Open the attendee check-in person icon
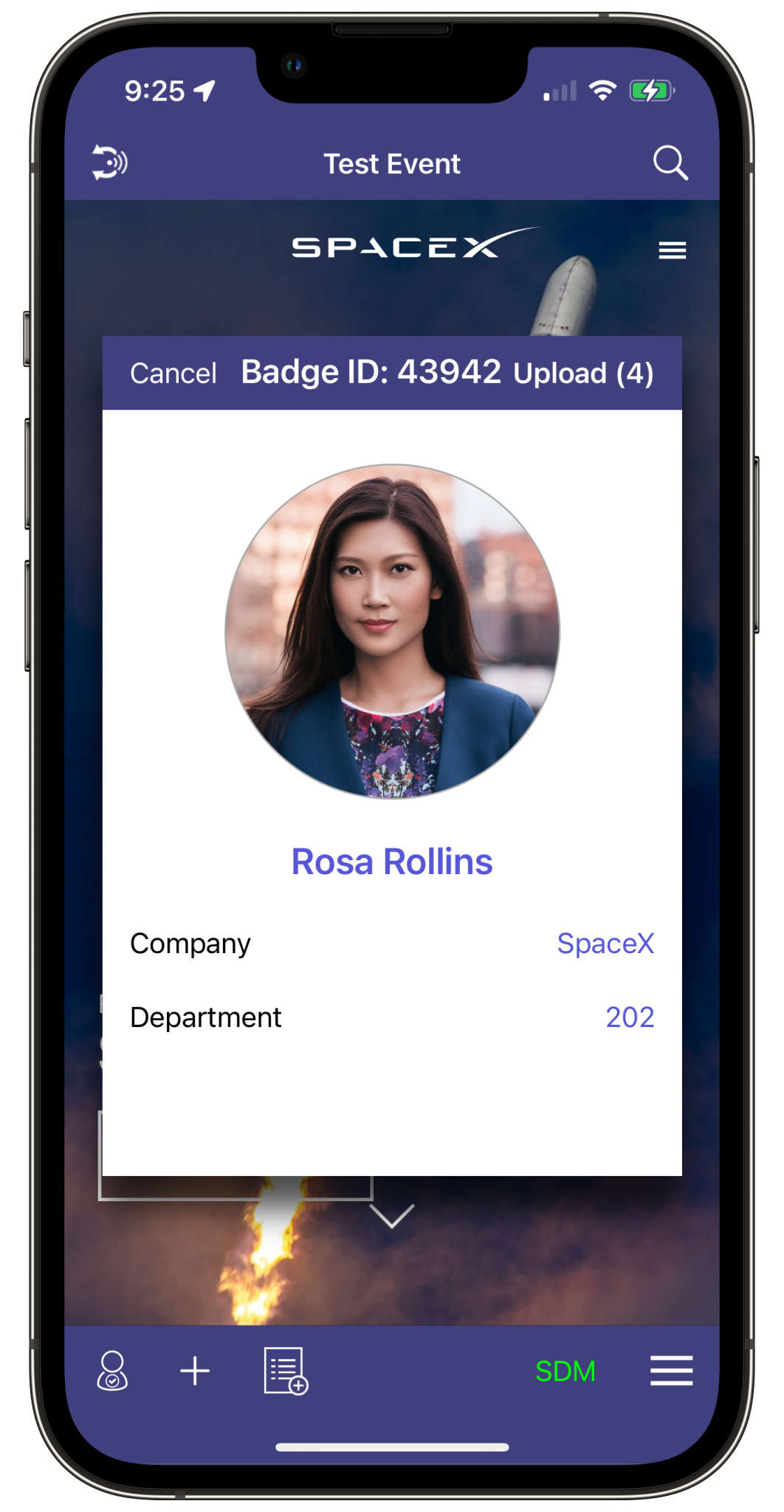Viewport: 784px width, 1512px height. point(112,1371)
